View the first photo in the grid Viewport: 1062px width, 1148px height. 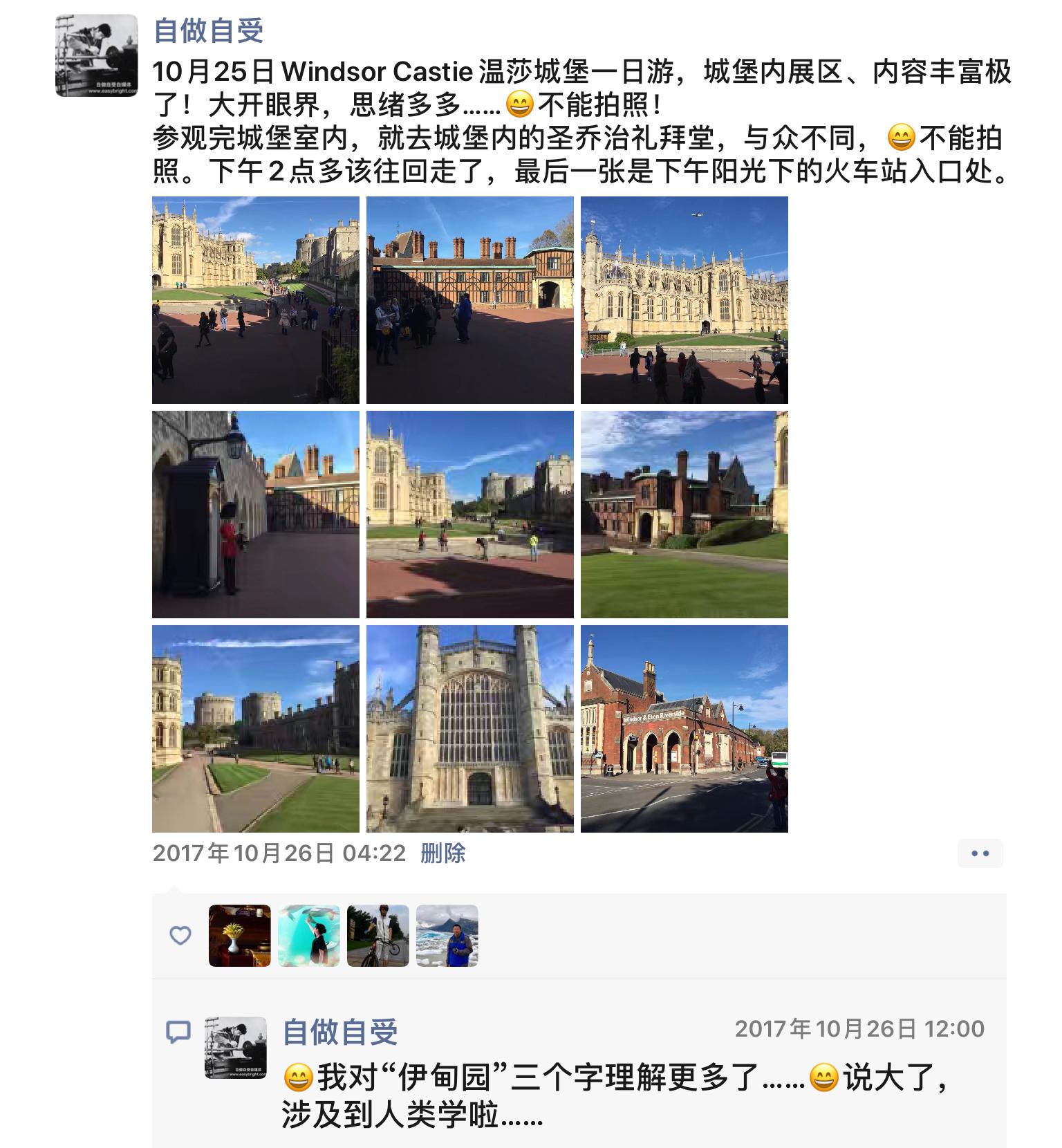(x=255, y=299)
